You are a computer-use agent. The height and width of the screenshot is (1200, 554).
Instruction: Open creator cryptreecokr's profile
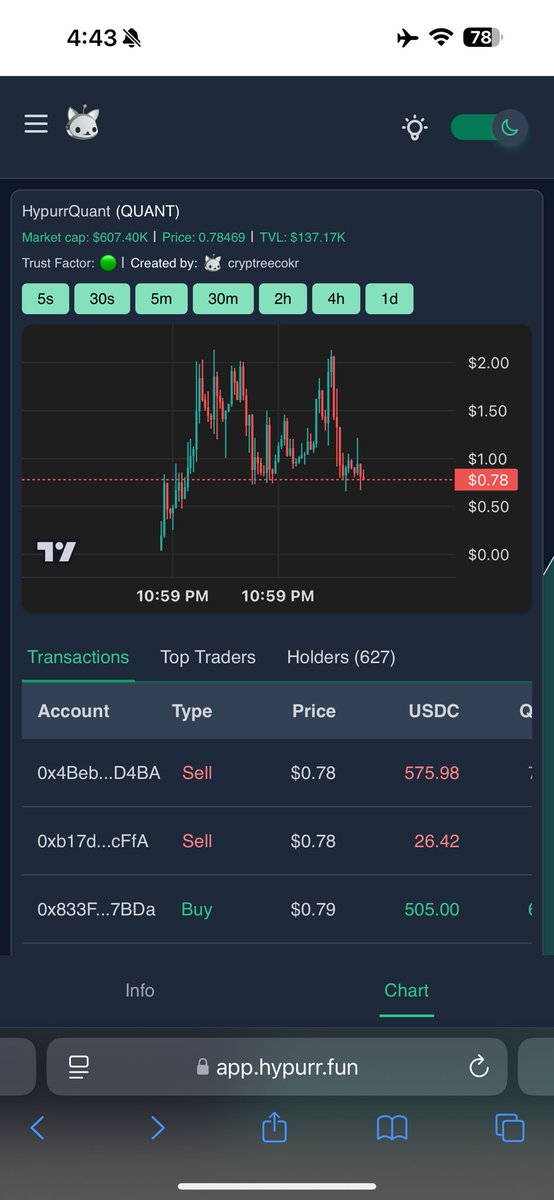pos(263,263)
